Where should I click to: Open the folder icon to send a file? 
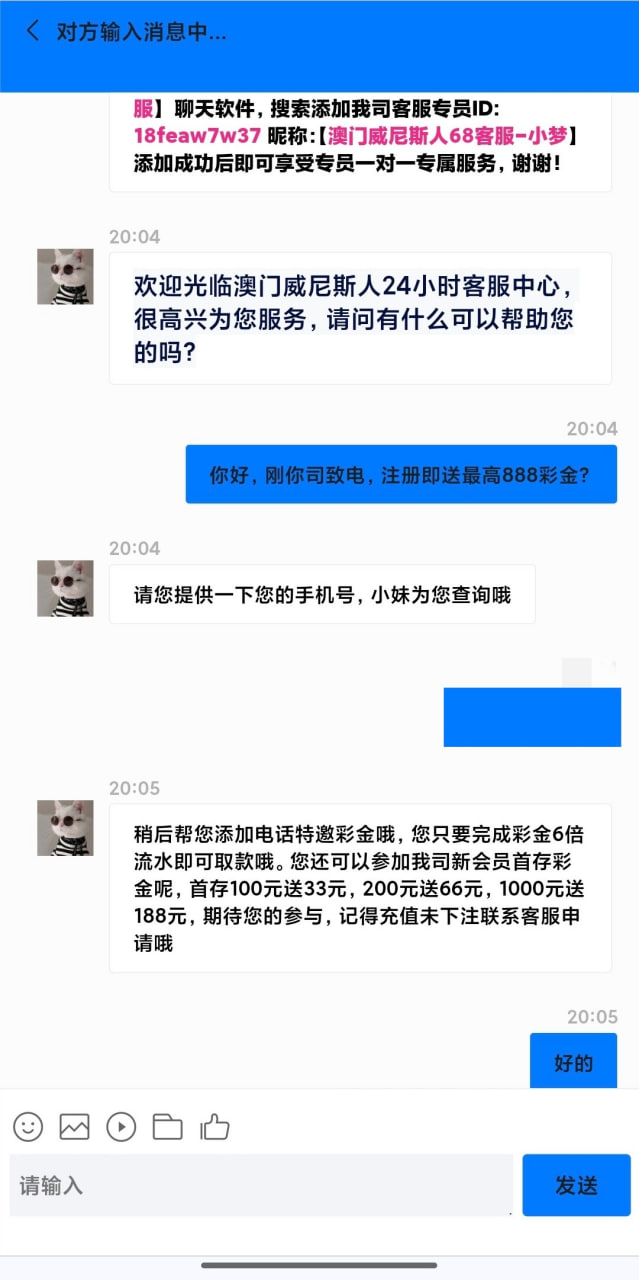pyautogui.click(x=167, y=1127)
